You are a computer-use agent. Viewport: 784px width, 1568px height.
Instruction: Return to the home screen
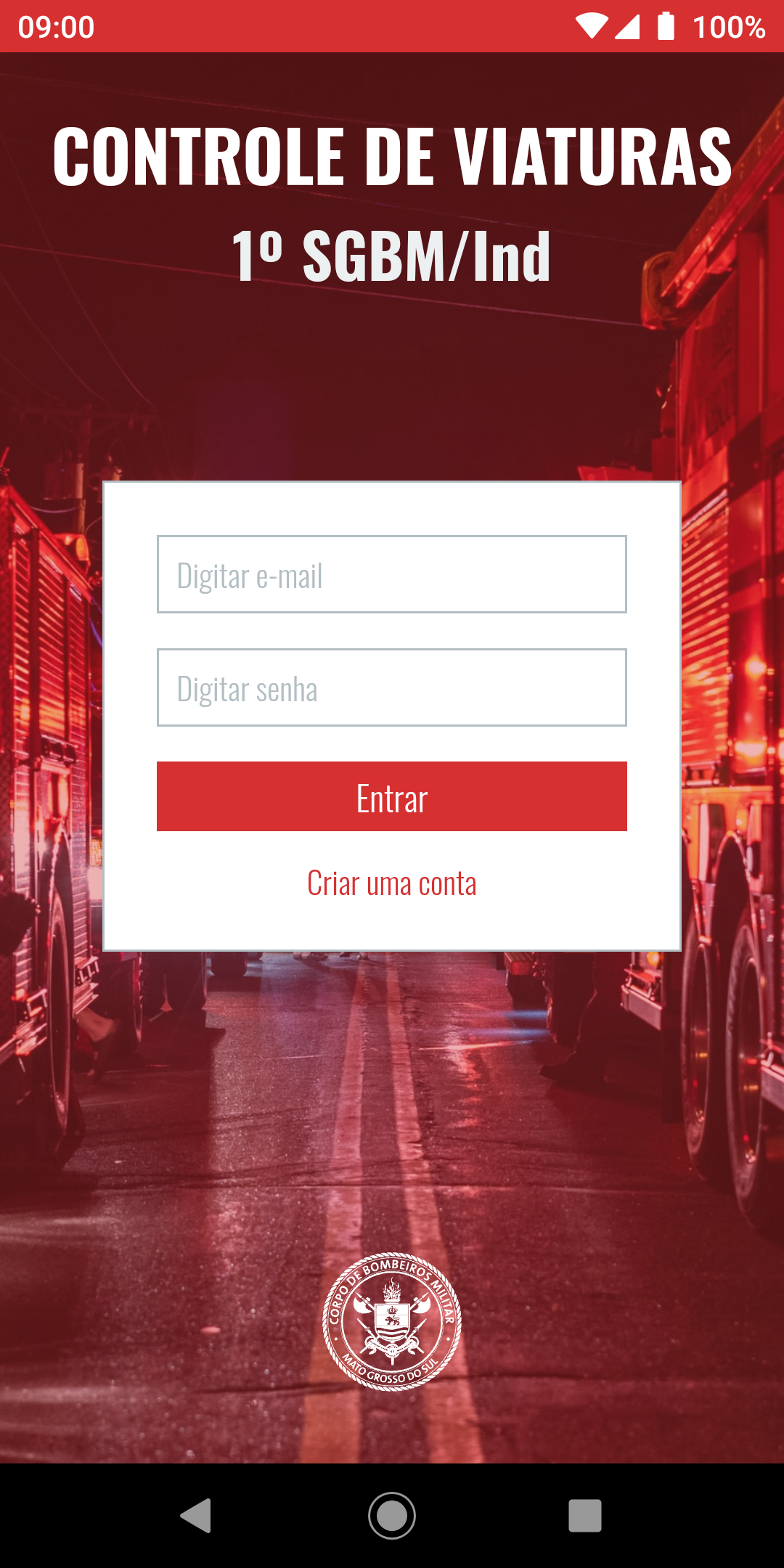click(x=392, y=1516)
